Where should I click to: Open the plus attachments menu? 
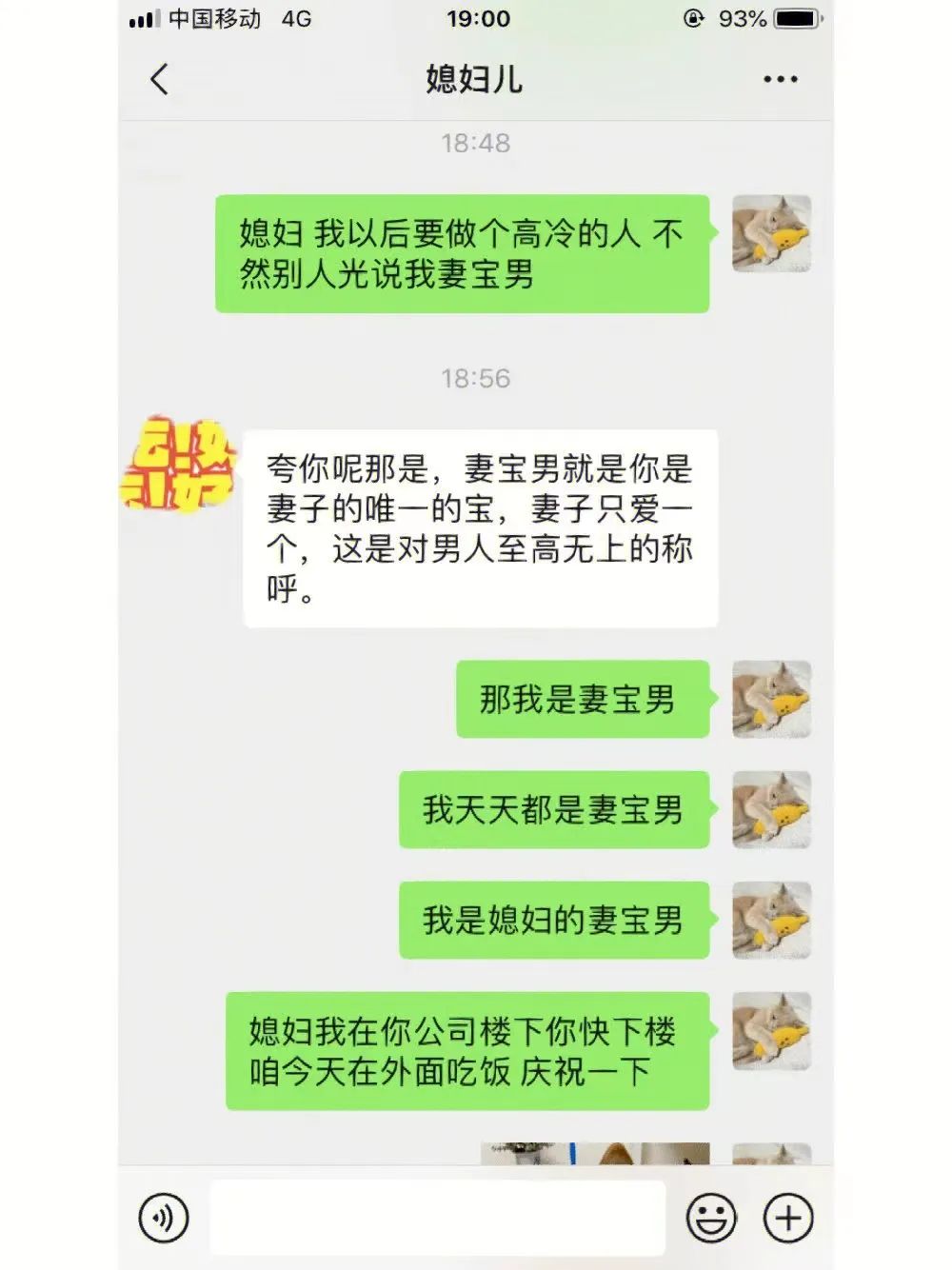tap(788, 1218)
